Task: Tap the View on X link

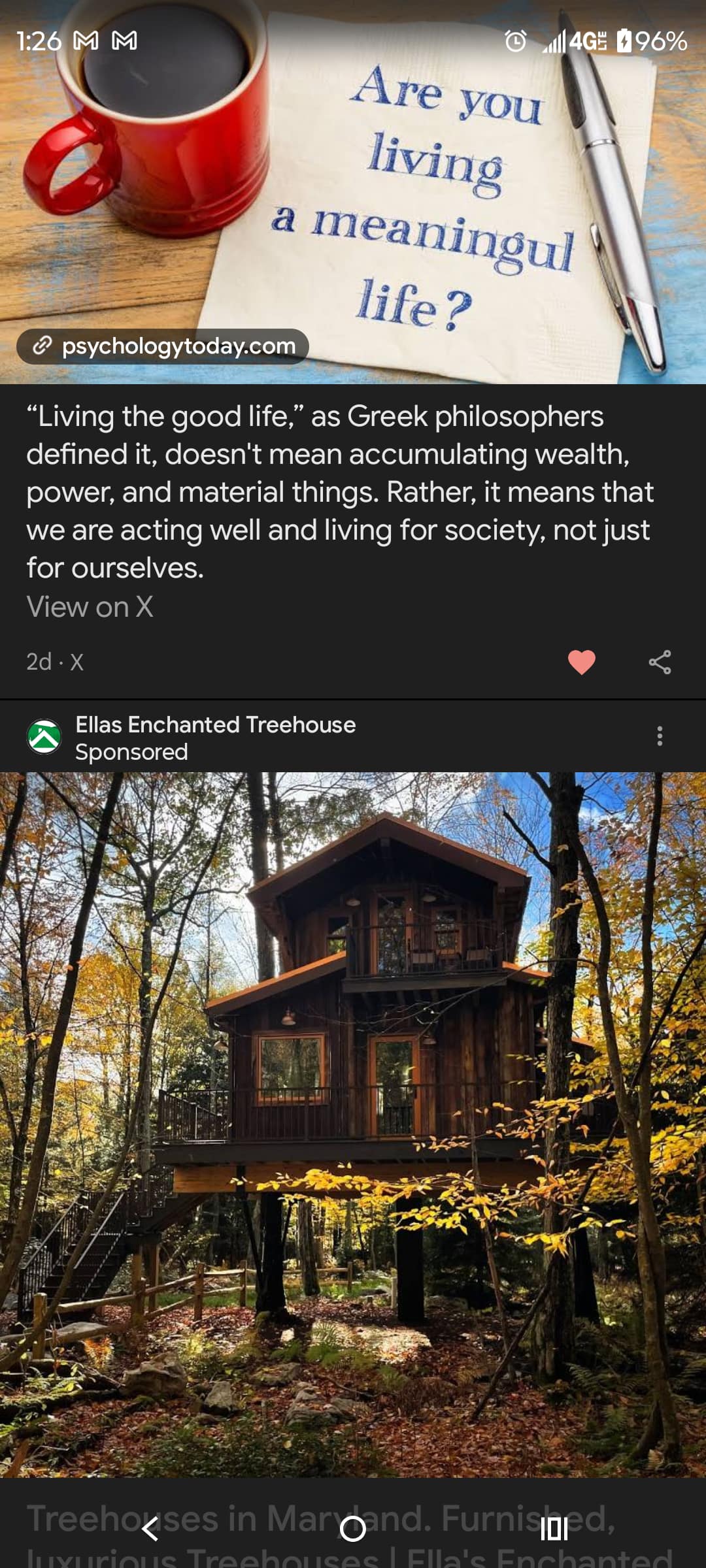Action: click(x=90, y=607)
